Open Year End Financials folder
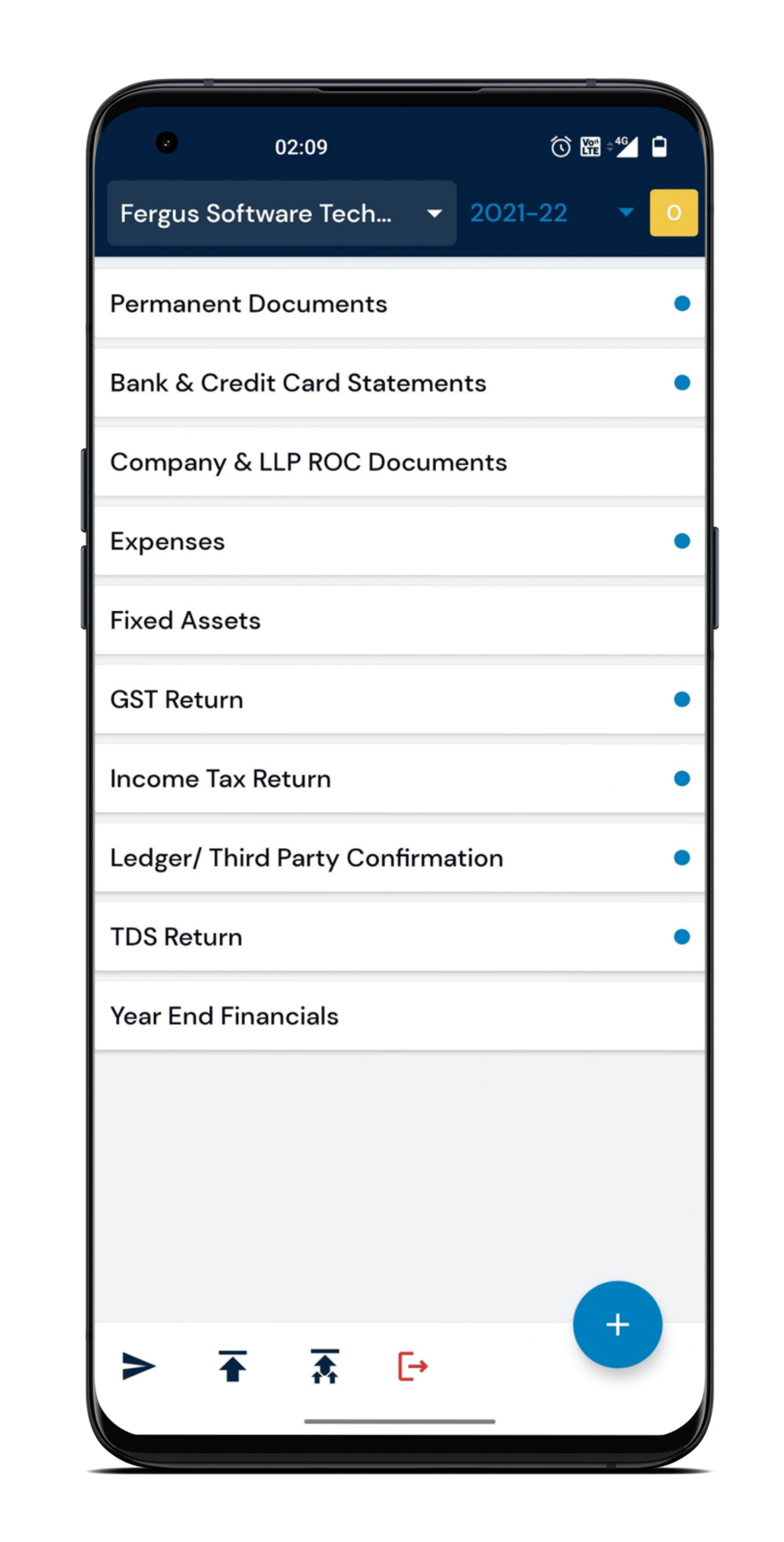 pyautogui.click(x=399, y=1016)
